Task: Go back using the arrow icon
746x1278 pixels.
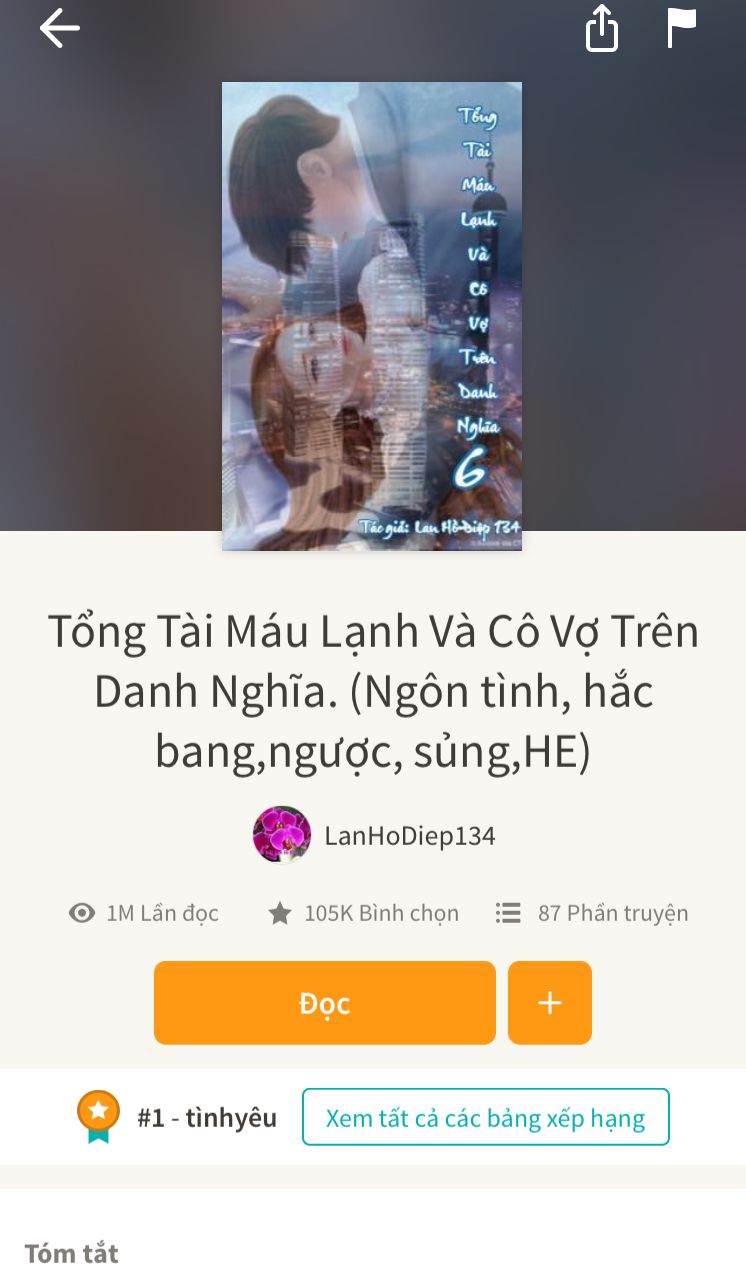Action: (59, 28)
